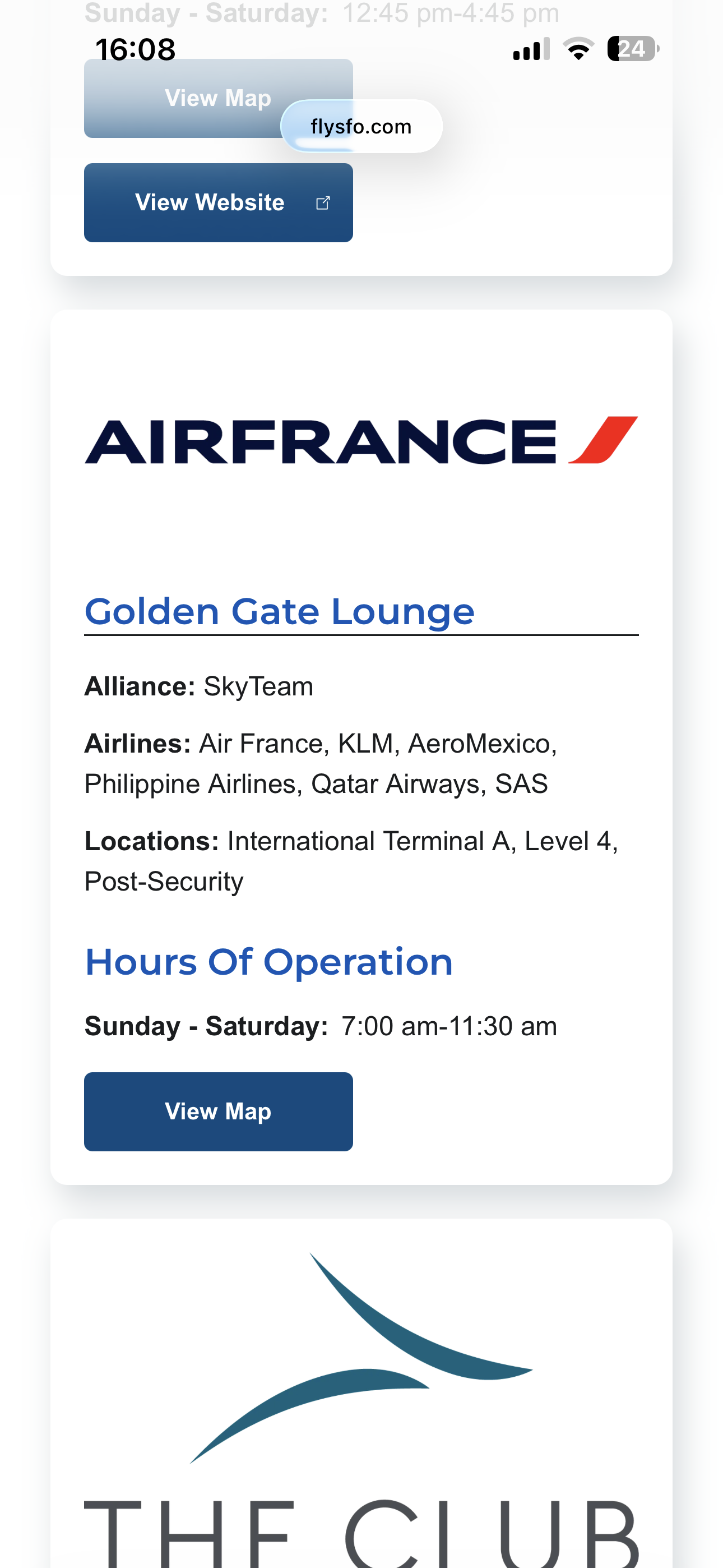The height and width of the screenshot is (1568, 723).
Task: Open View Map under Golden Gate Lounge
Action: 218,1112
